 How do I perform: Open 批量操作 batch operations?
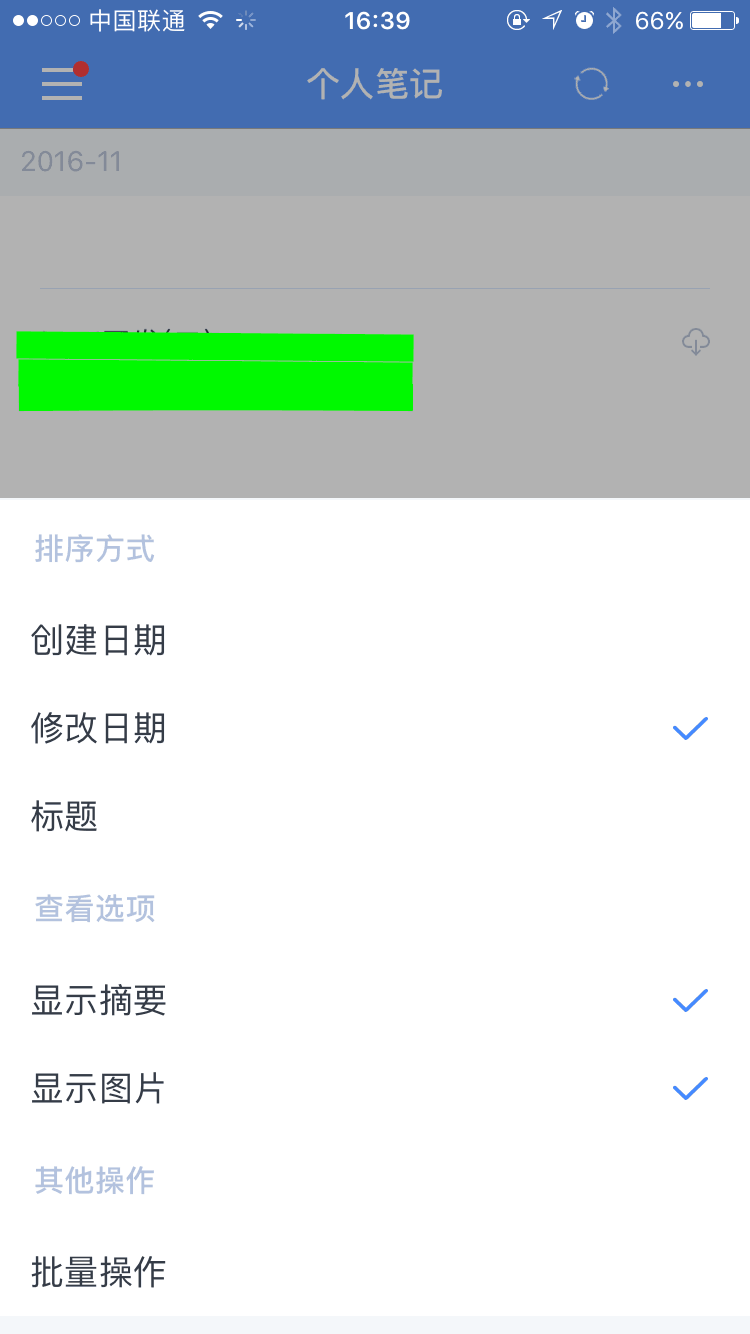click(x=375, y=1272)
